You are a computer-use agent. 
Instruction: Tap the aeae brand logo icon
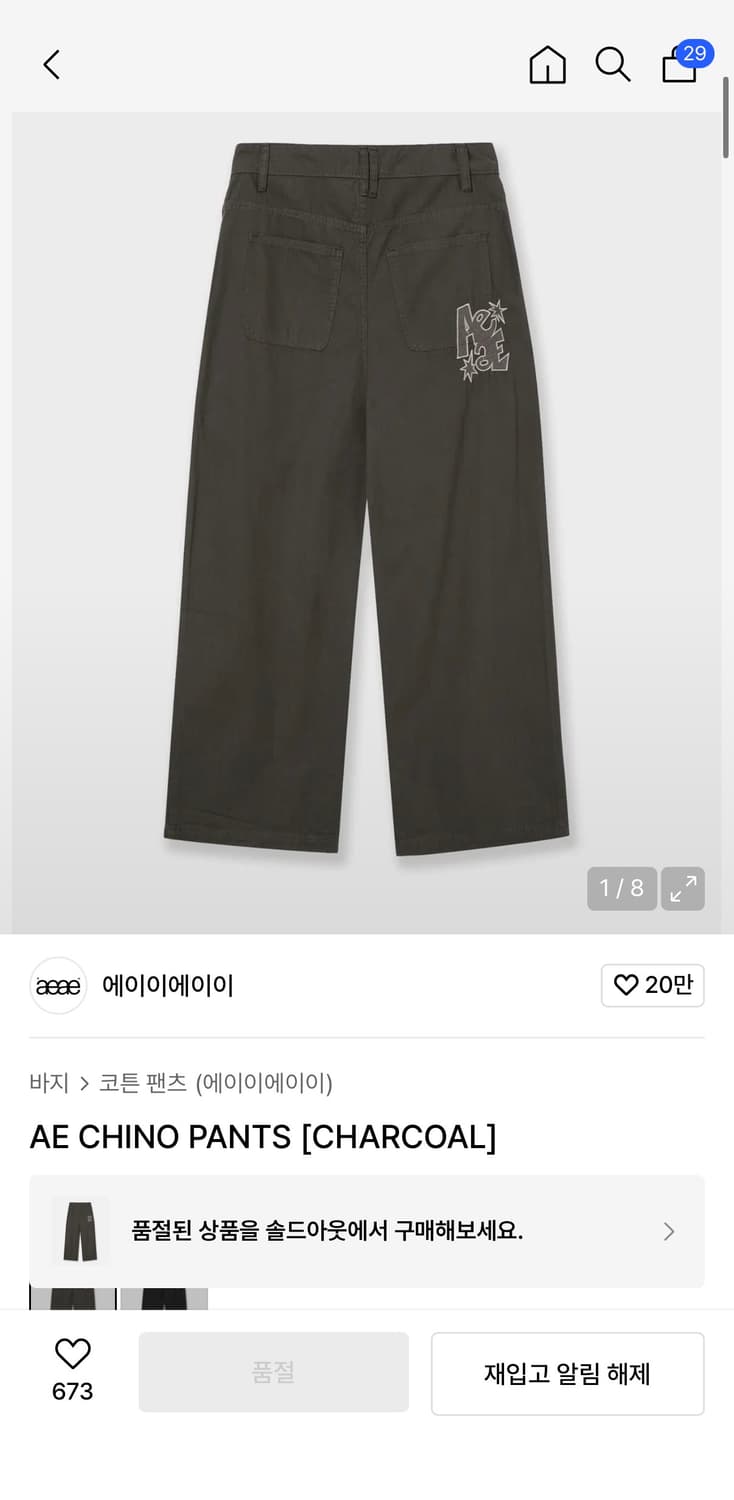58,985
